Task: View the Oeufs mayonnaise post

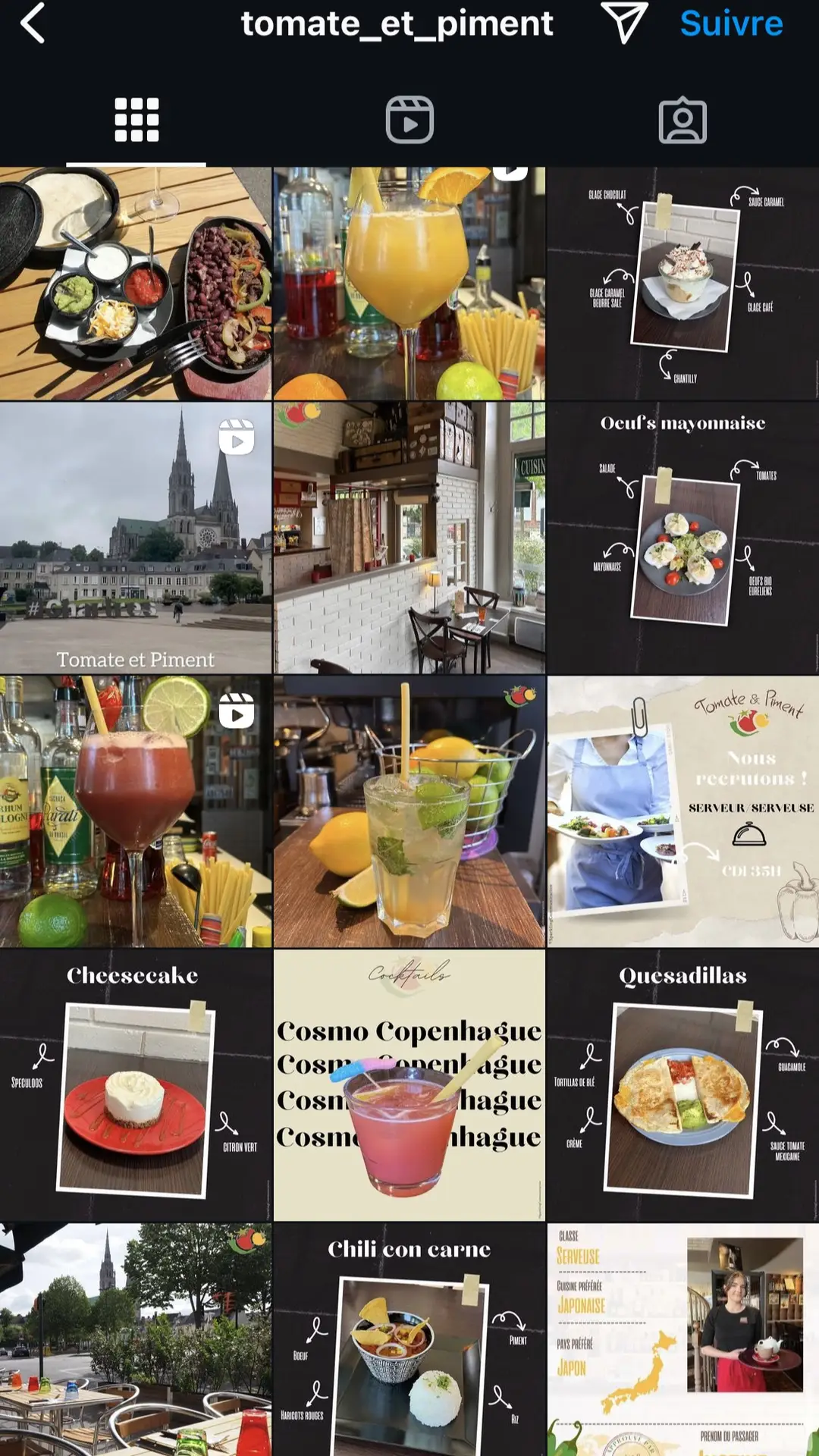Action: [x=682, y=538]
